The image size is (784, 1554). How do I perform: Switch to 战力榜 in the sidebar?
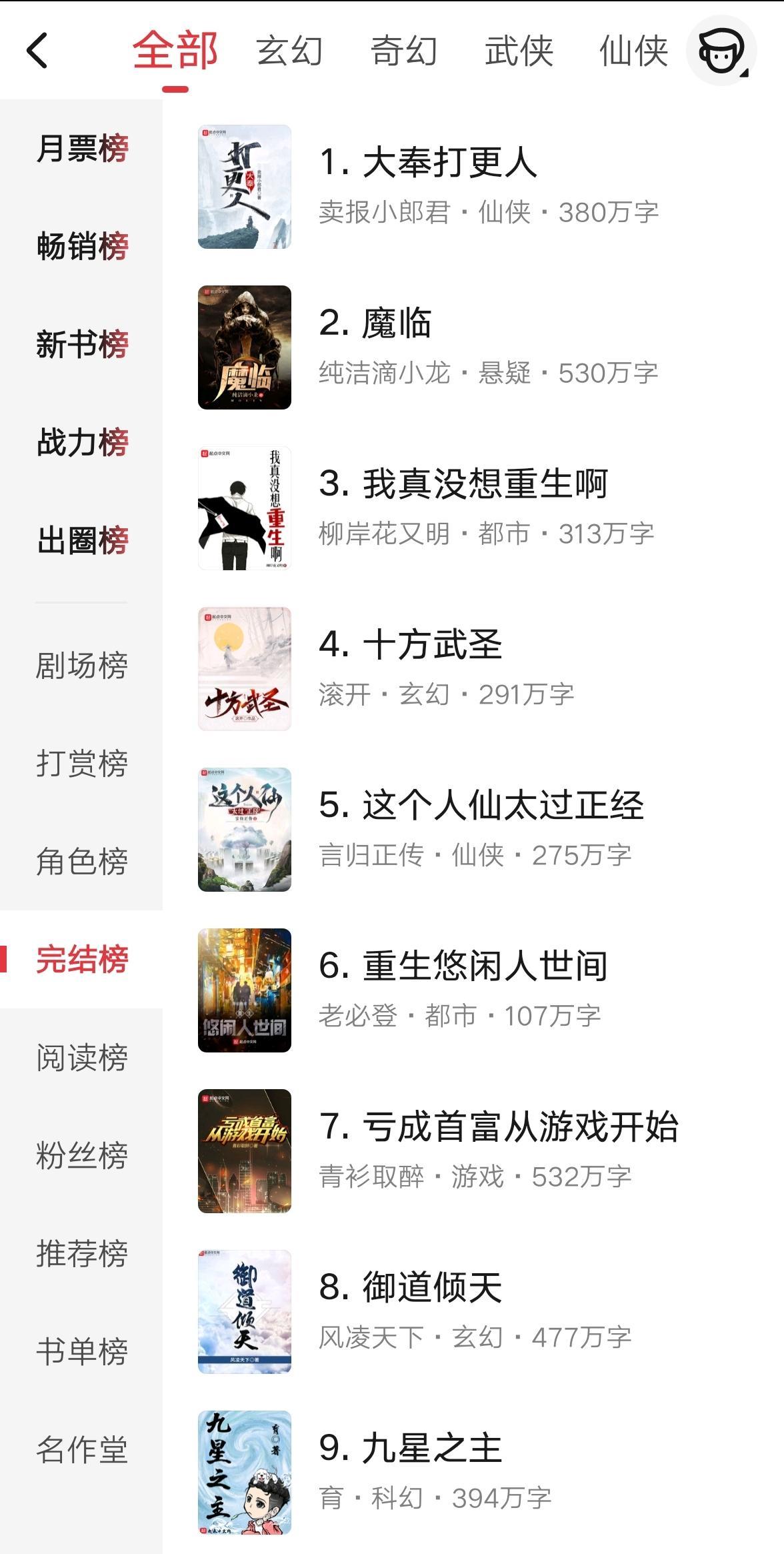[x=81, y=442]
